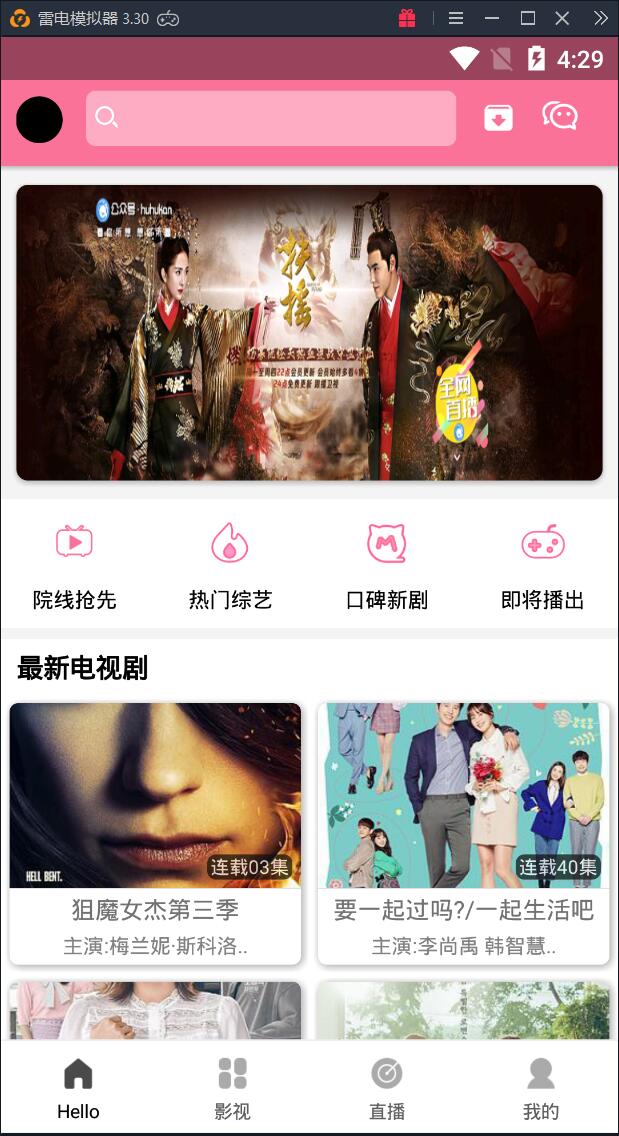Browse the 院线抢先 category

click(x=75, y=566)
